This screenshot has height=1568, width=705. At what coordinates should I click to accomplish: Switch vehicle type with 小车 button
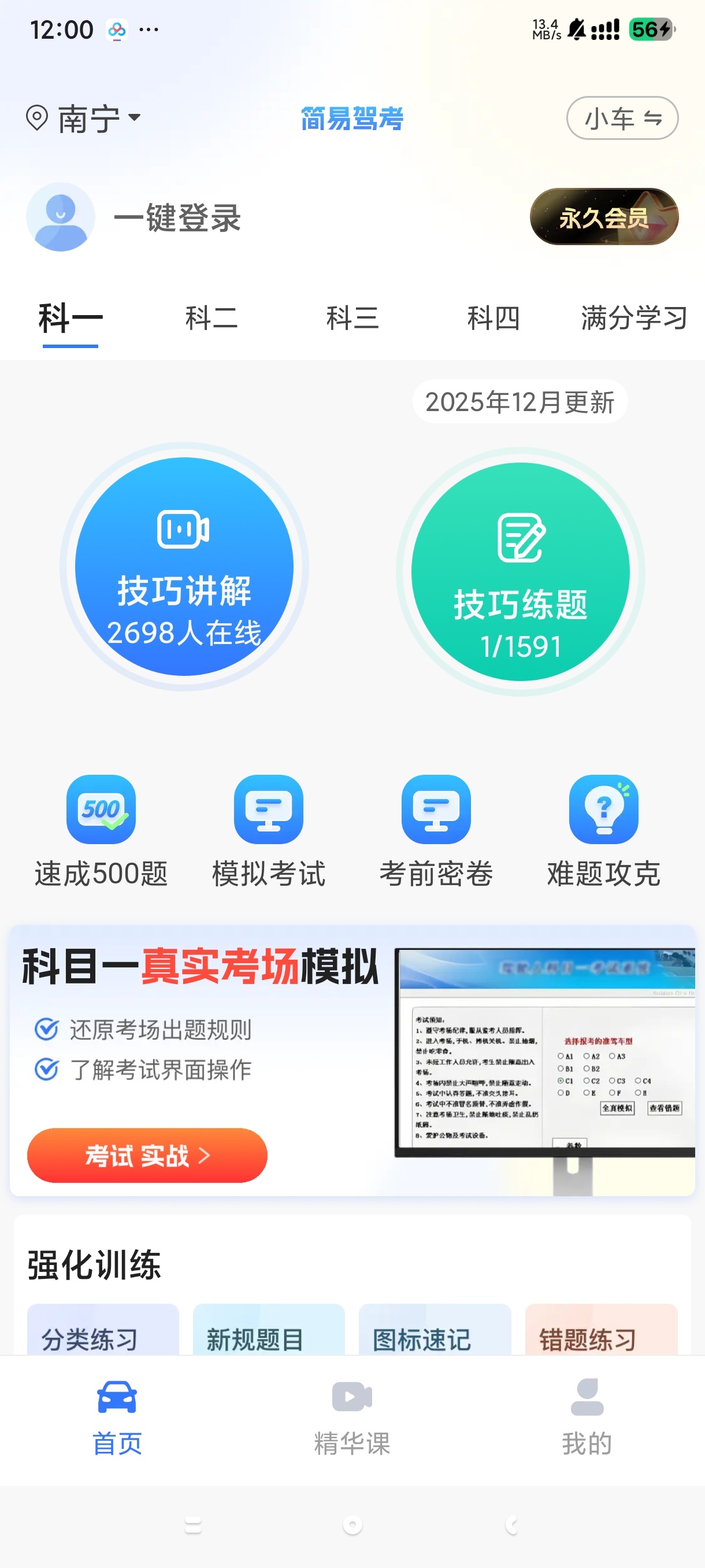[622, 118]
